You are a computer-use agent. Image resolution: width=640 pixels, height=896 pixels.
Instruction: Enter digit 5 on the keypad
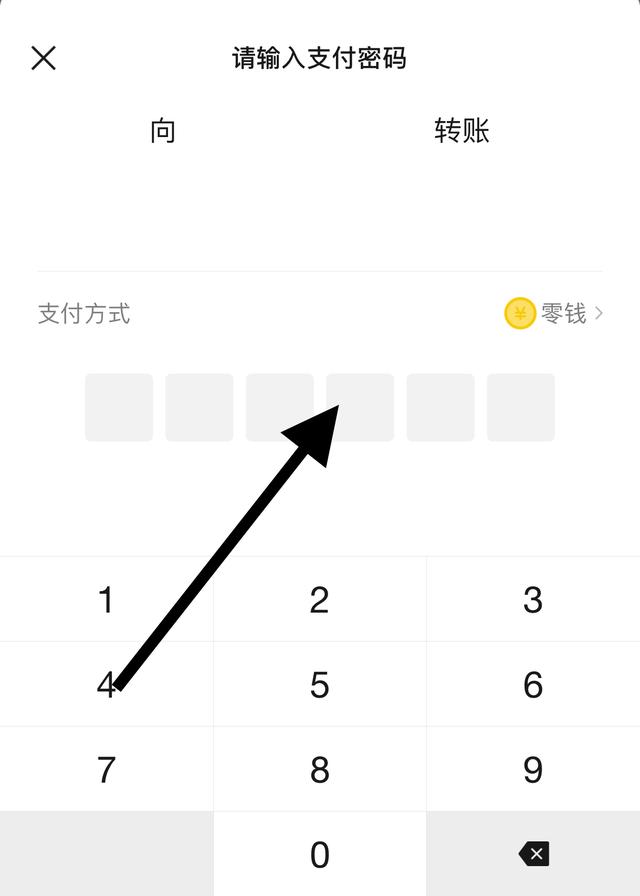(x=320, y=685)
